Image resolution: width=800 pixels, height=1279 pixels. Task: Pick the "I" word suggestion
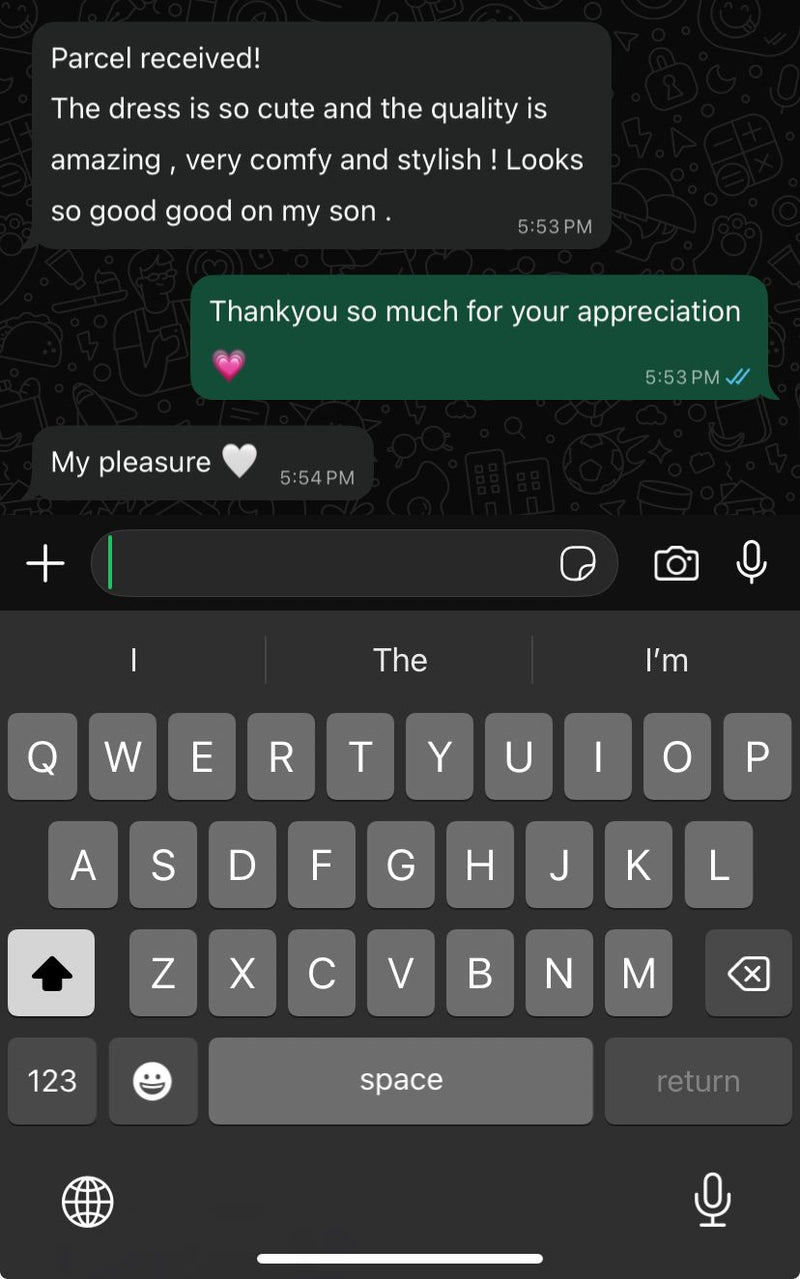[133, 660]
